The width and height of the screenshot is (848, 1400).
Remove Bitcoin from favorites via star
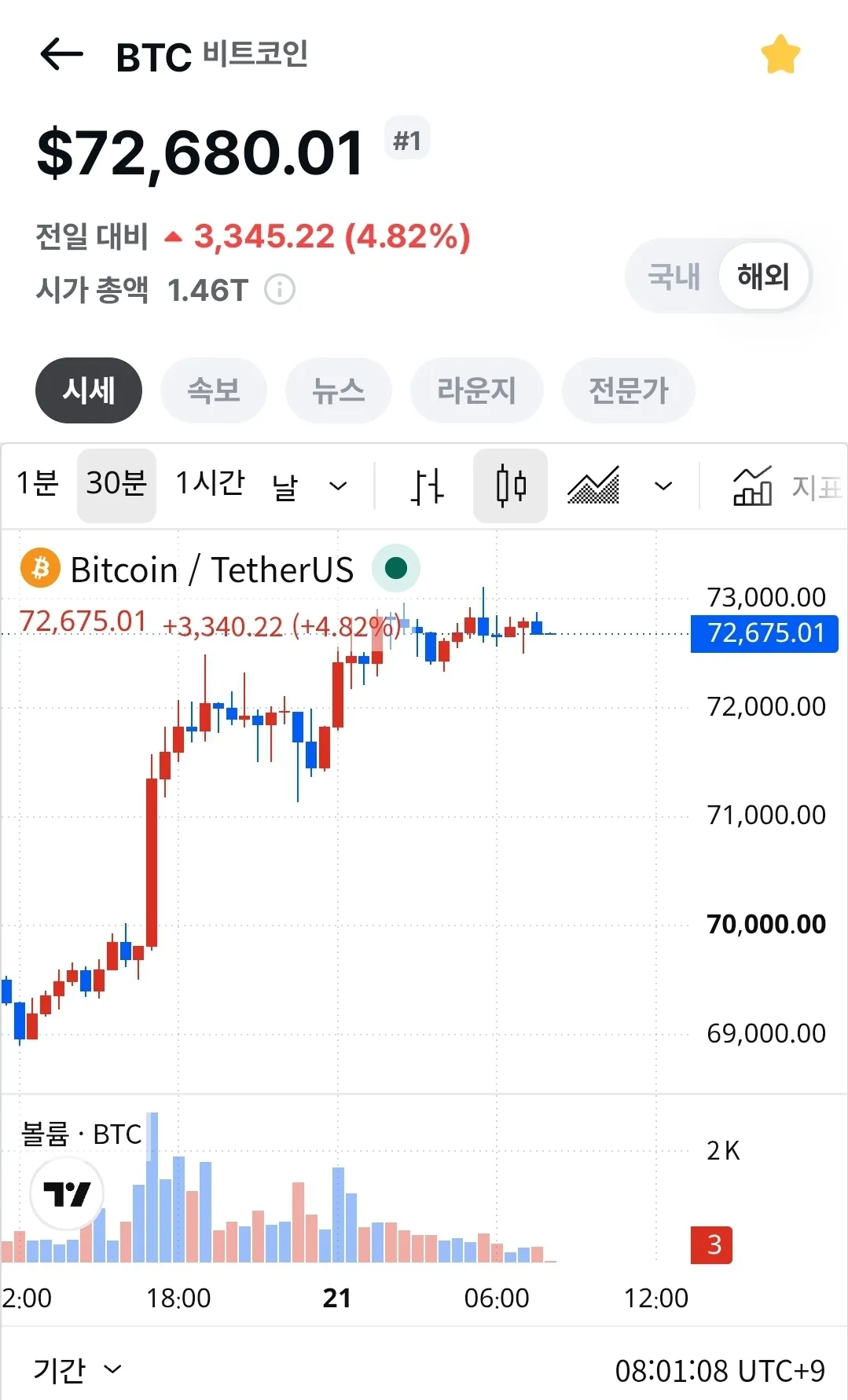[x=780, y=54]
